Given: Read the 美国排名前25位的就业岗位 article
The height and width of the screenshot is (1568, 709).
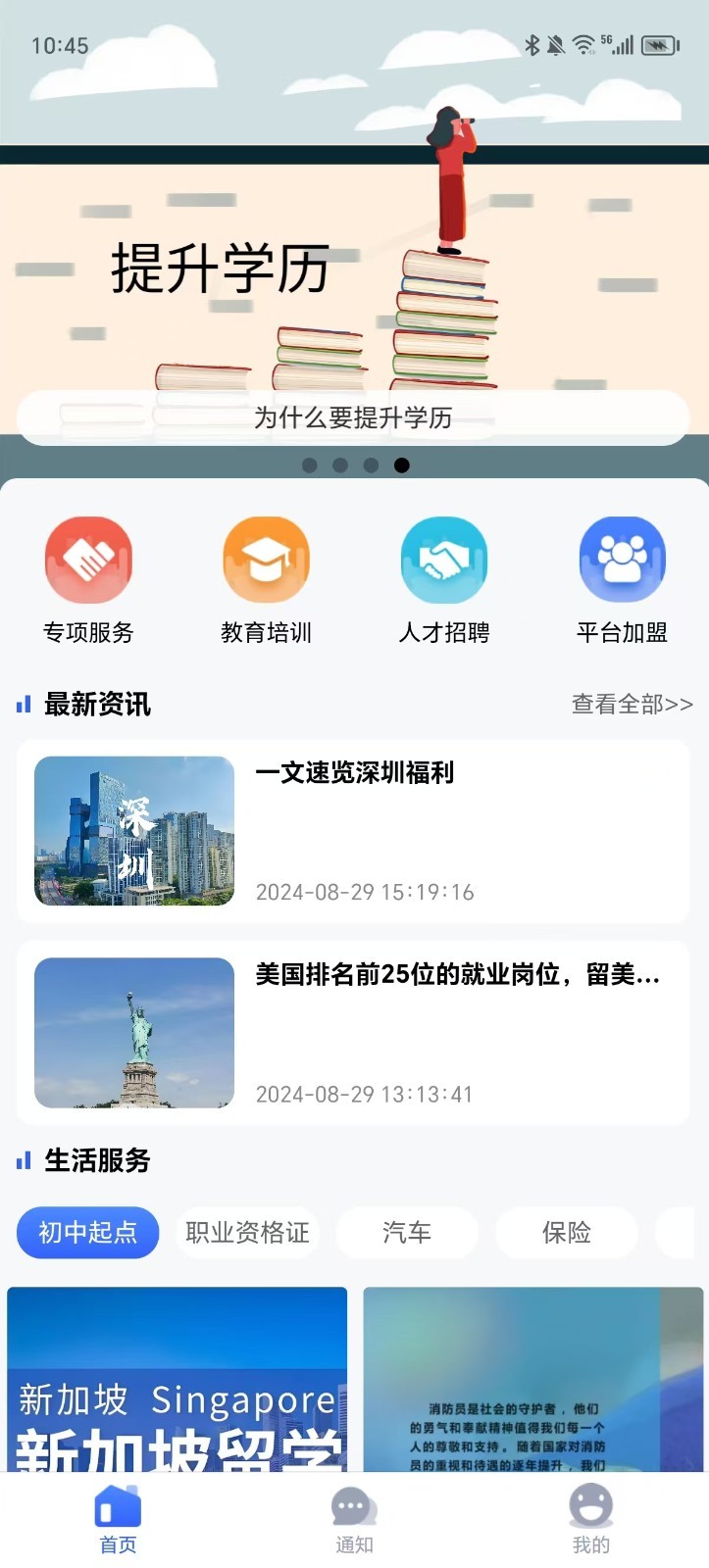Looking at the screenshot, I should pos(353,1033).
